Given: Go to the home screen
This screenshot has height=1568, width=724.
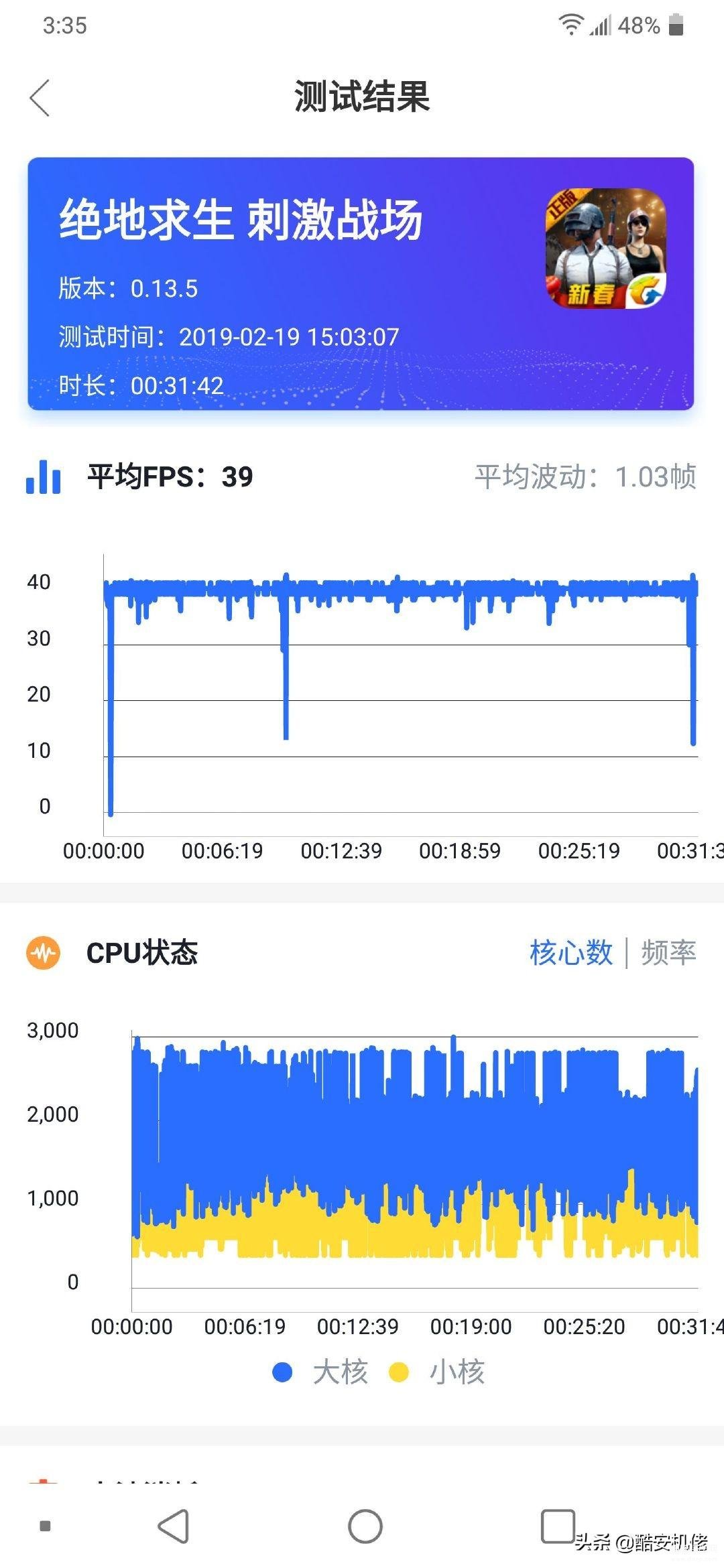Looking at the screenshot, I should pos(365,1526).
